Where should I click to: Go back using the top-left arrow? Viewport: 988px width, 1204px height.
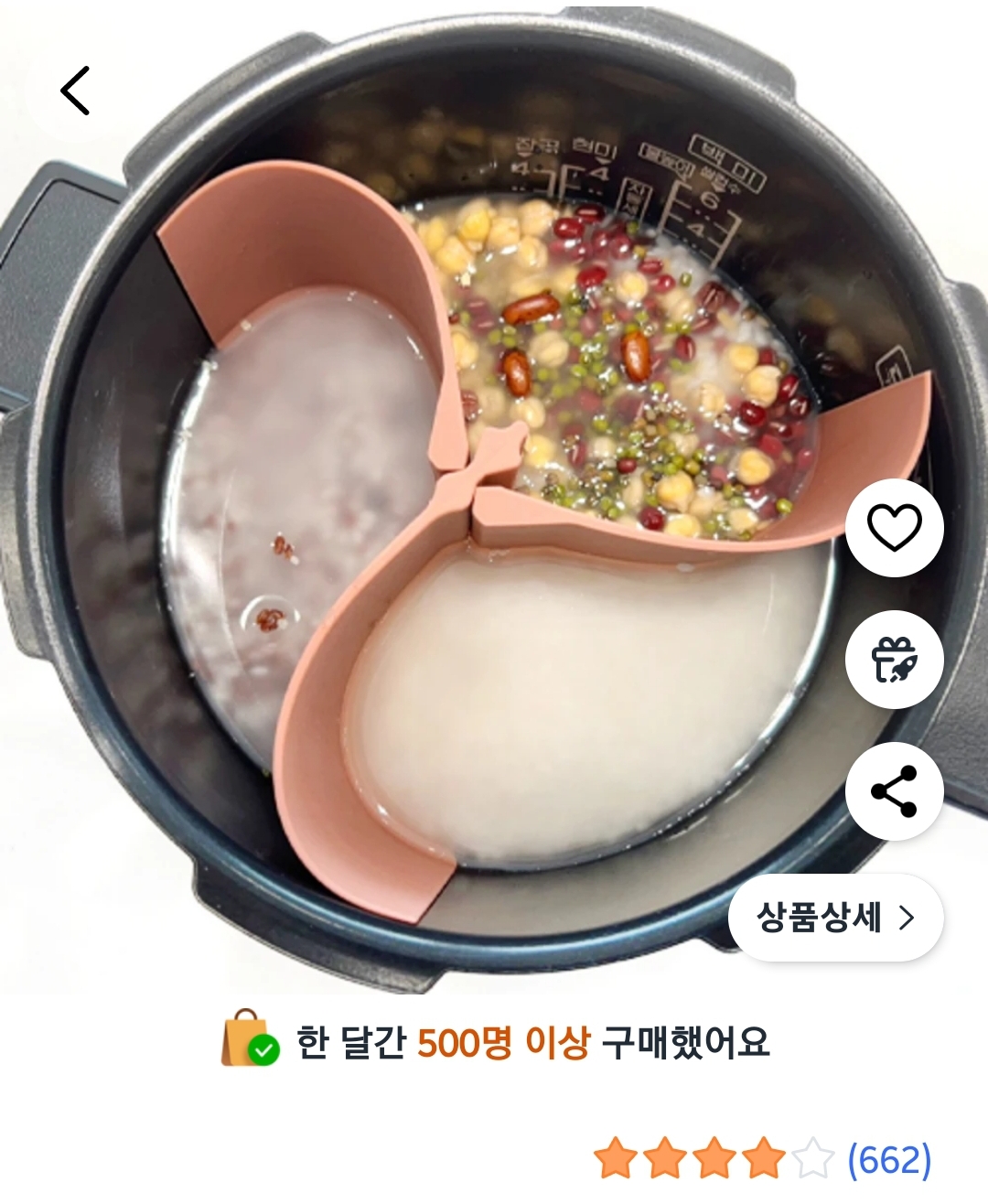coord(75,91)
